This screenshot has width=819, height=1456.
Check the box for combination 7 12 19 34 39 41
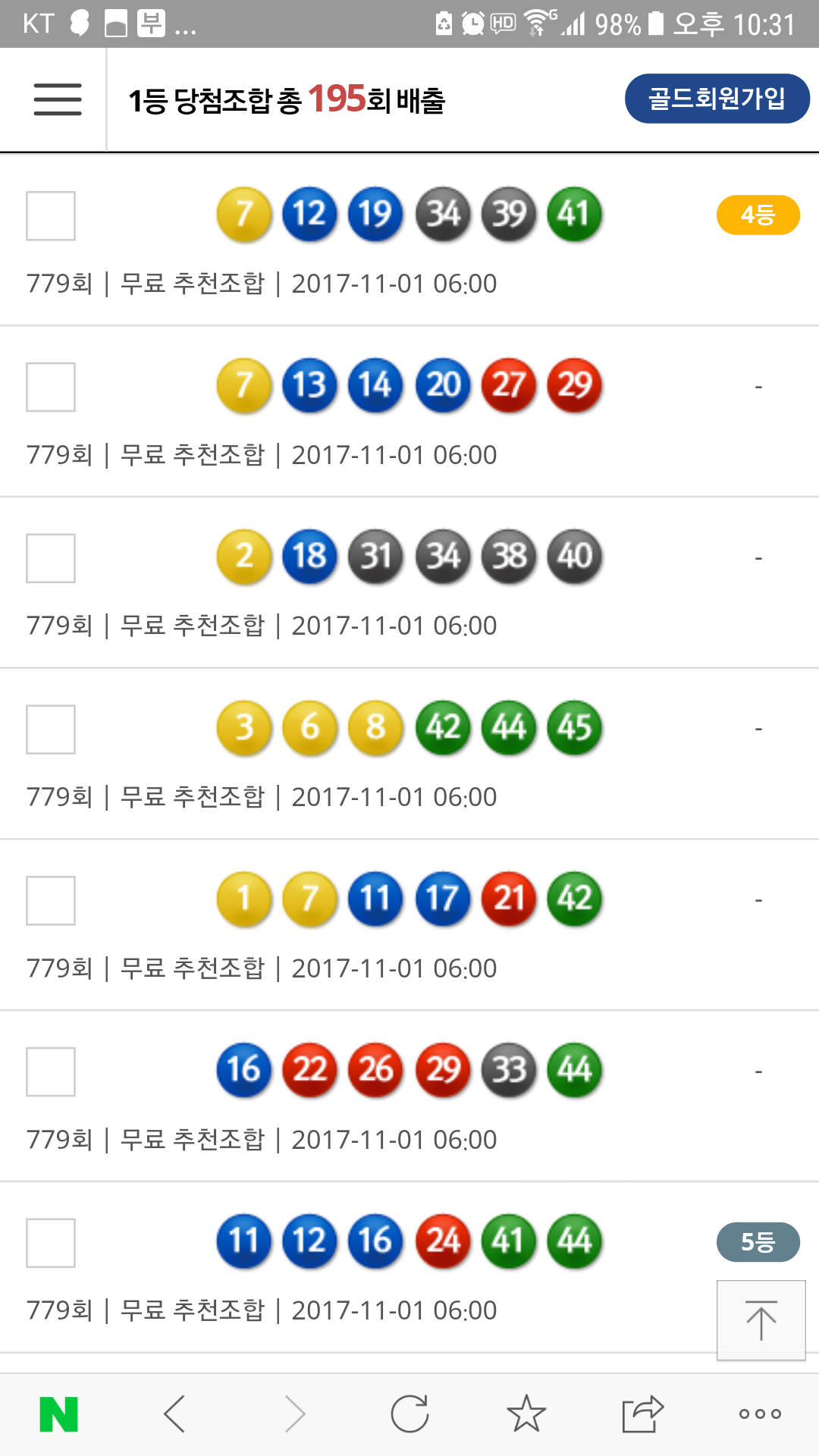[51, 216]
